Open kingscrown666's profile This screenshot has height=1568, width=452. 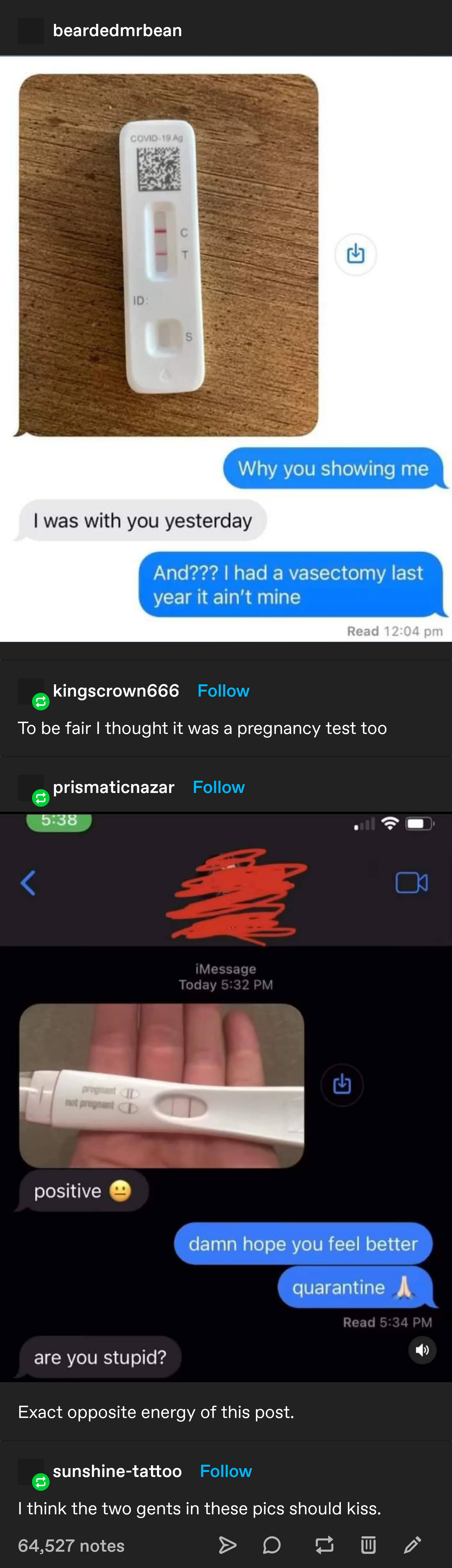116,690
